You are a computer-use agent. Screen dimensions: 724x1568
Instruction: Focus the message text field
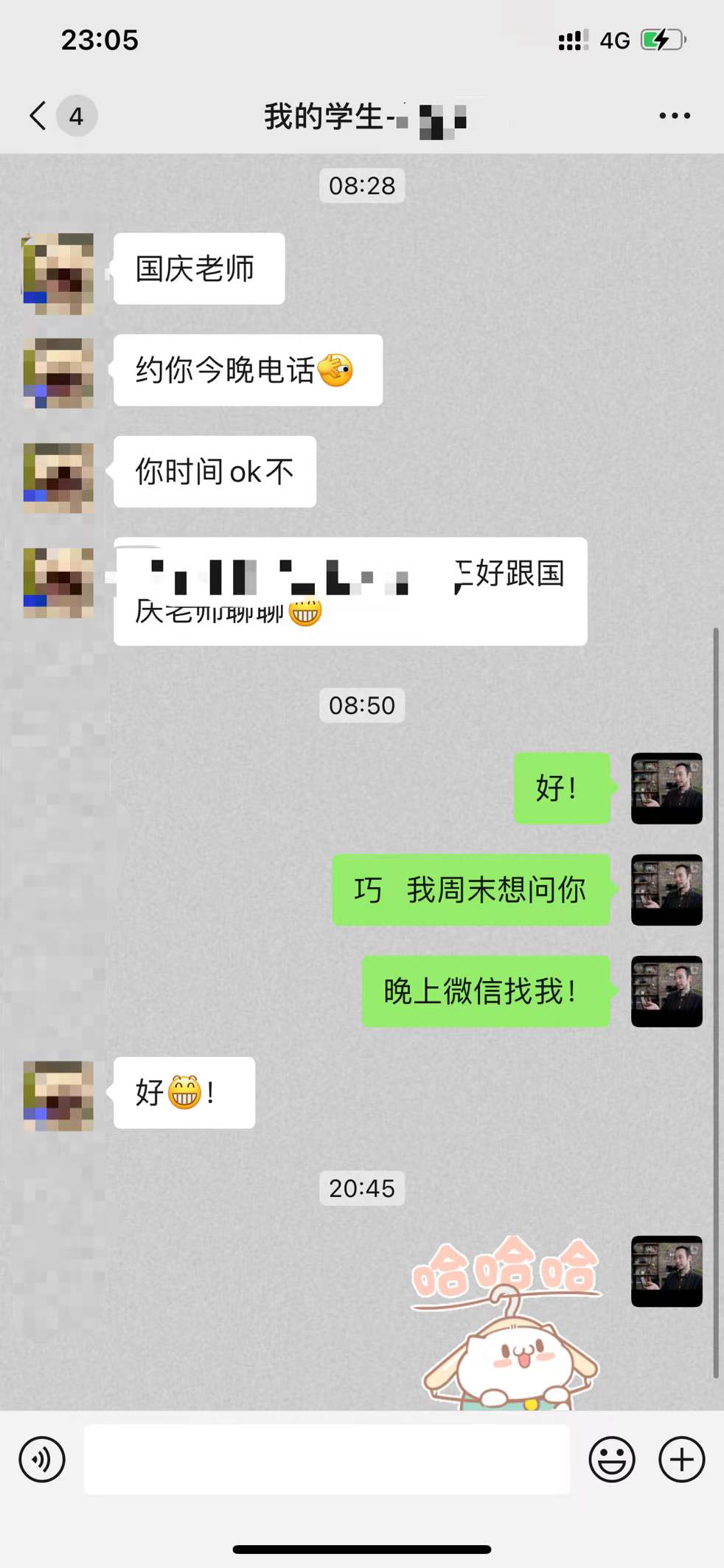point(327,1459)
